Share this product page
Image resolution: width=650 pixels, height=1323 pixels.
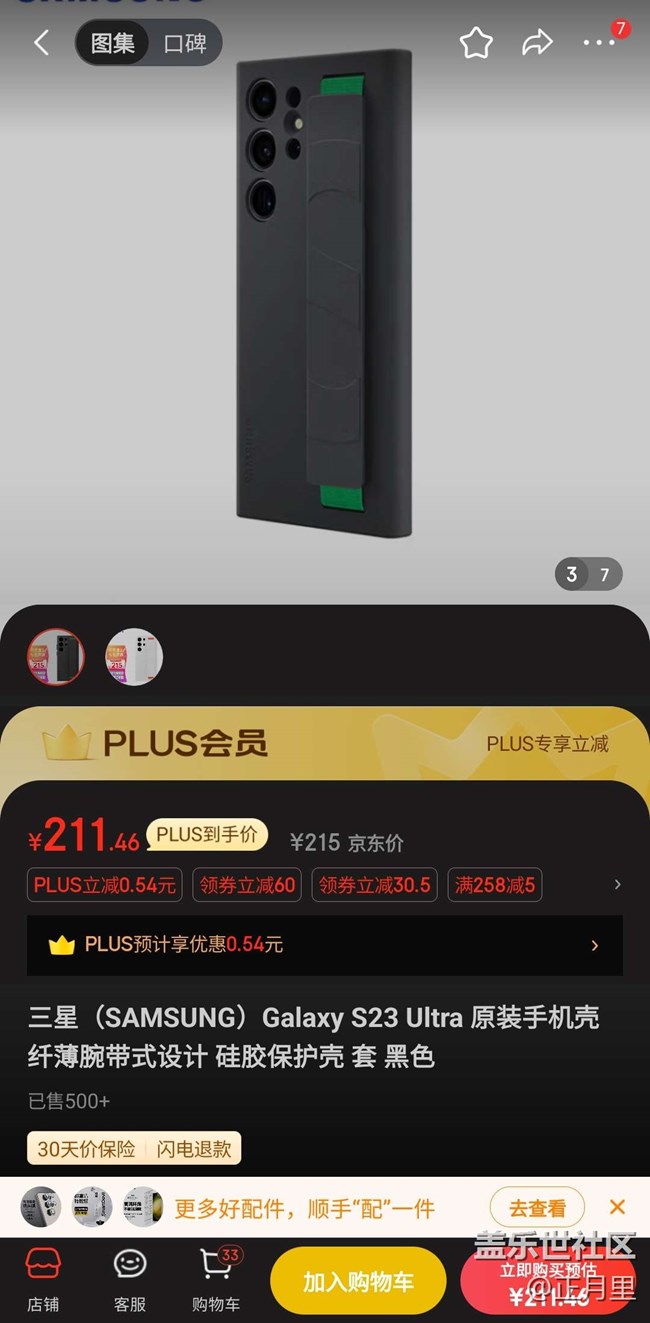[x=538, y=43]
